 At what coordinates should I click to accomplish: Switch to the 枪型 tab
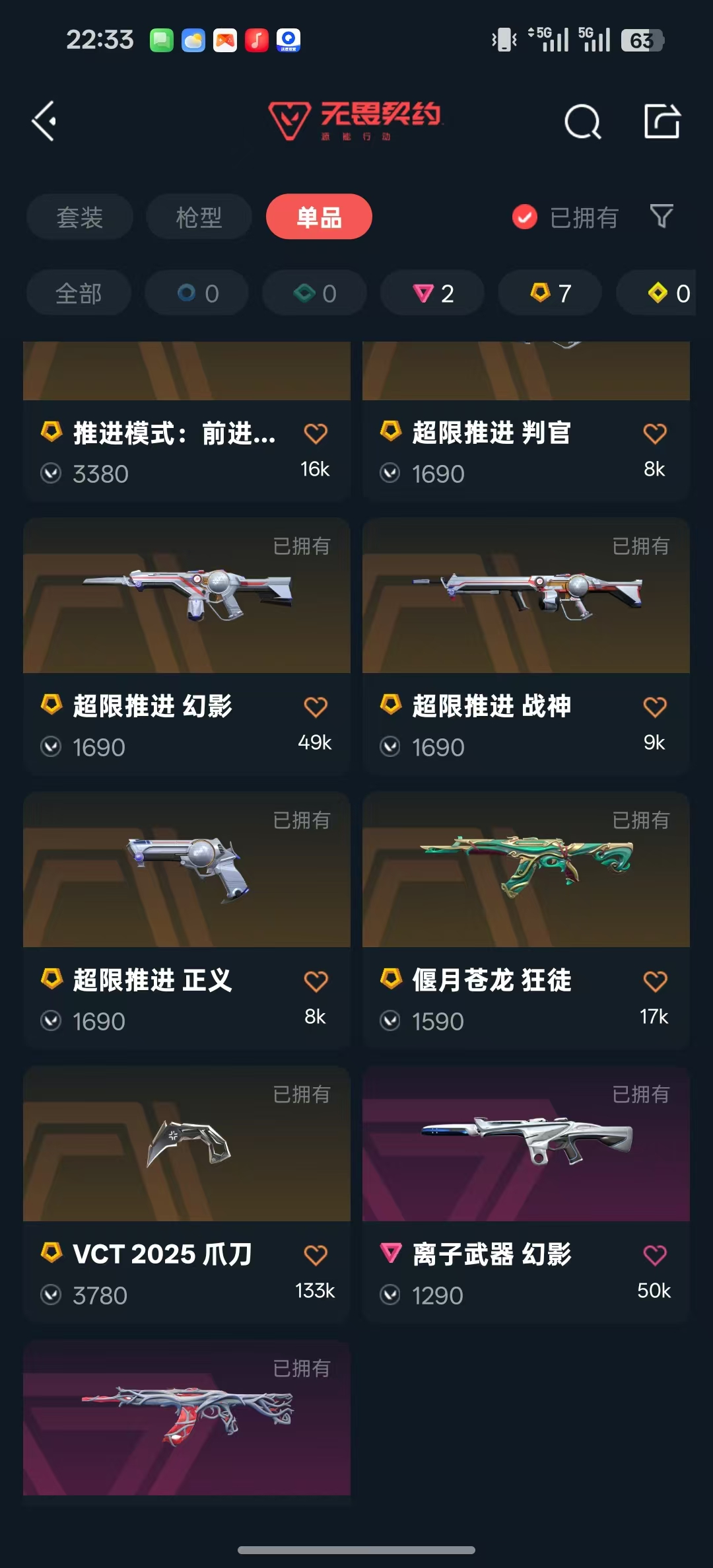[199, 217]
